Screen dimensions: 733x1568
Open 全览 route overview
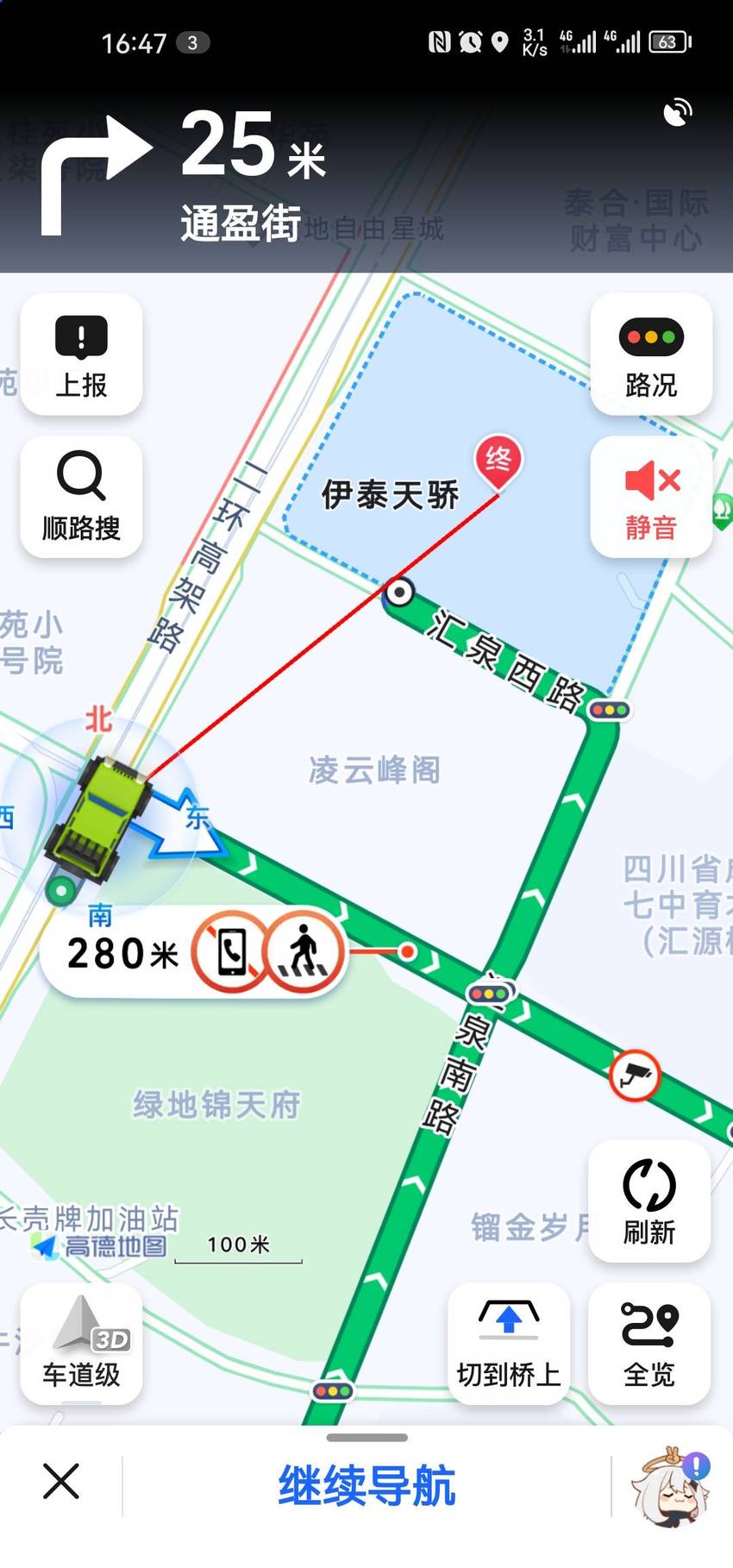(x=649, y=1343)
